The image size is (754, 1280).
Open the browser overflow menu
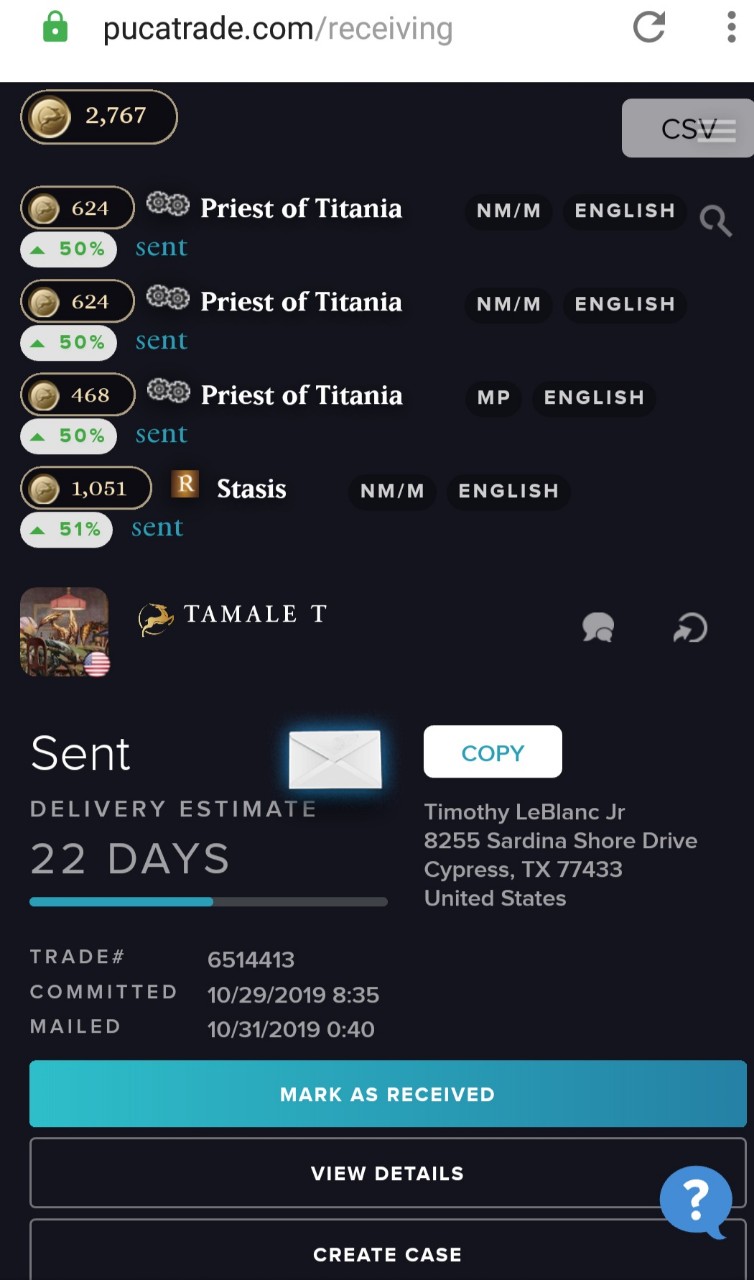[x=731, y=28]
